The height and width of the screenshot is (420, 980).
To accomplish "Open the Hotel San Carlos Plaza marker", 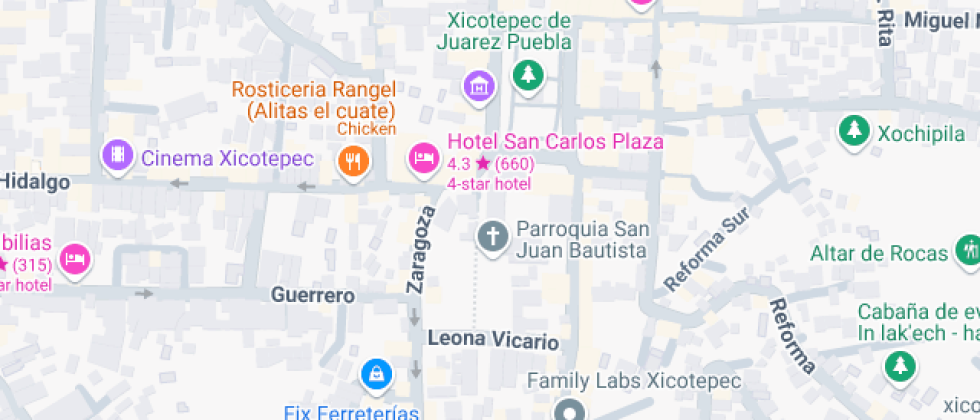I will pos(423,158).
